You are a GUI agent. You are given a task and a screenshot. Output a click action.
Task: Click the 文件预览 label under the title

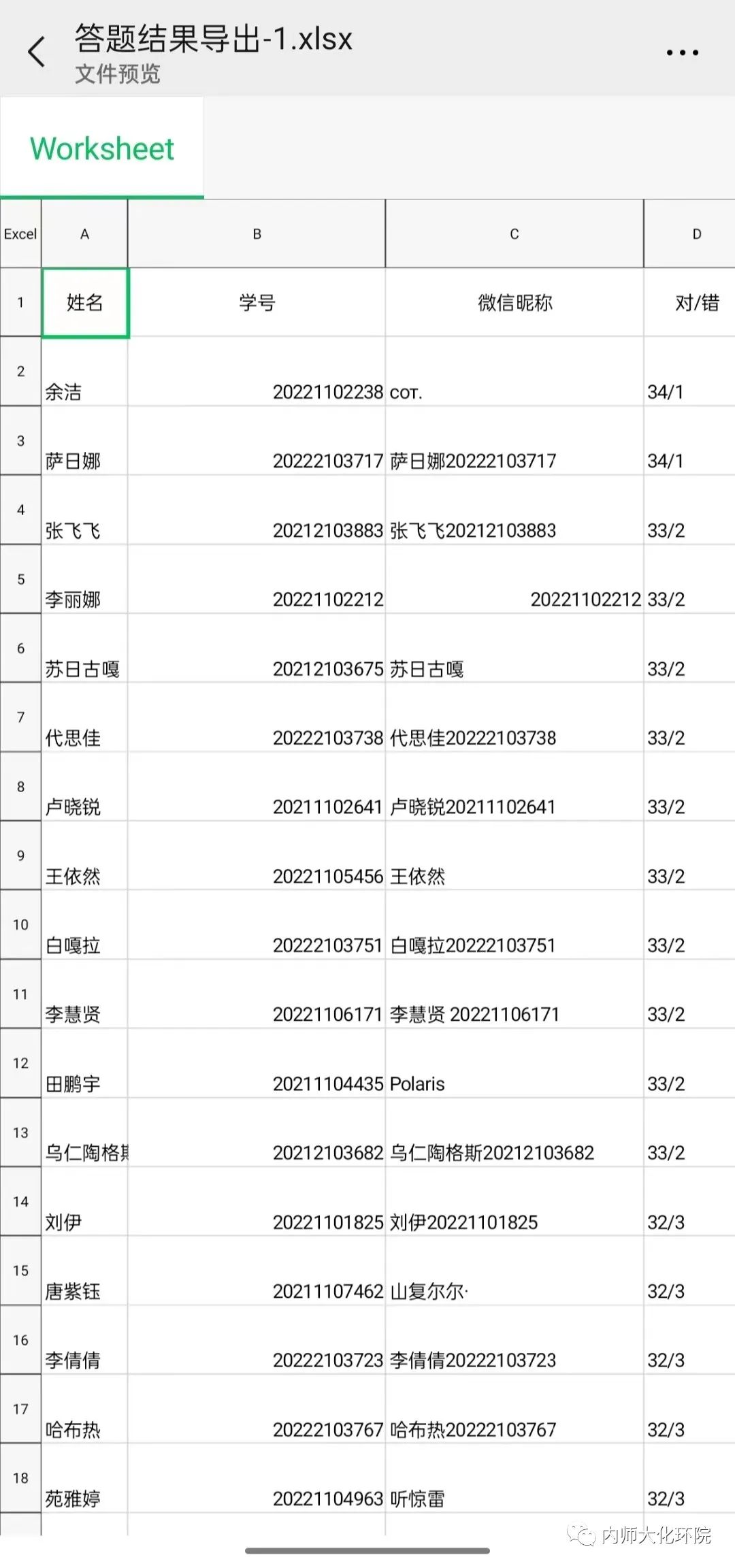tap(117, 76)
